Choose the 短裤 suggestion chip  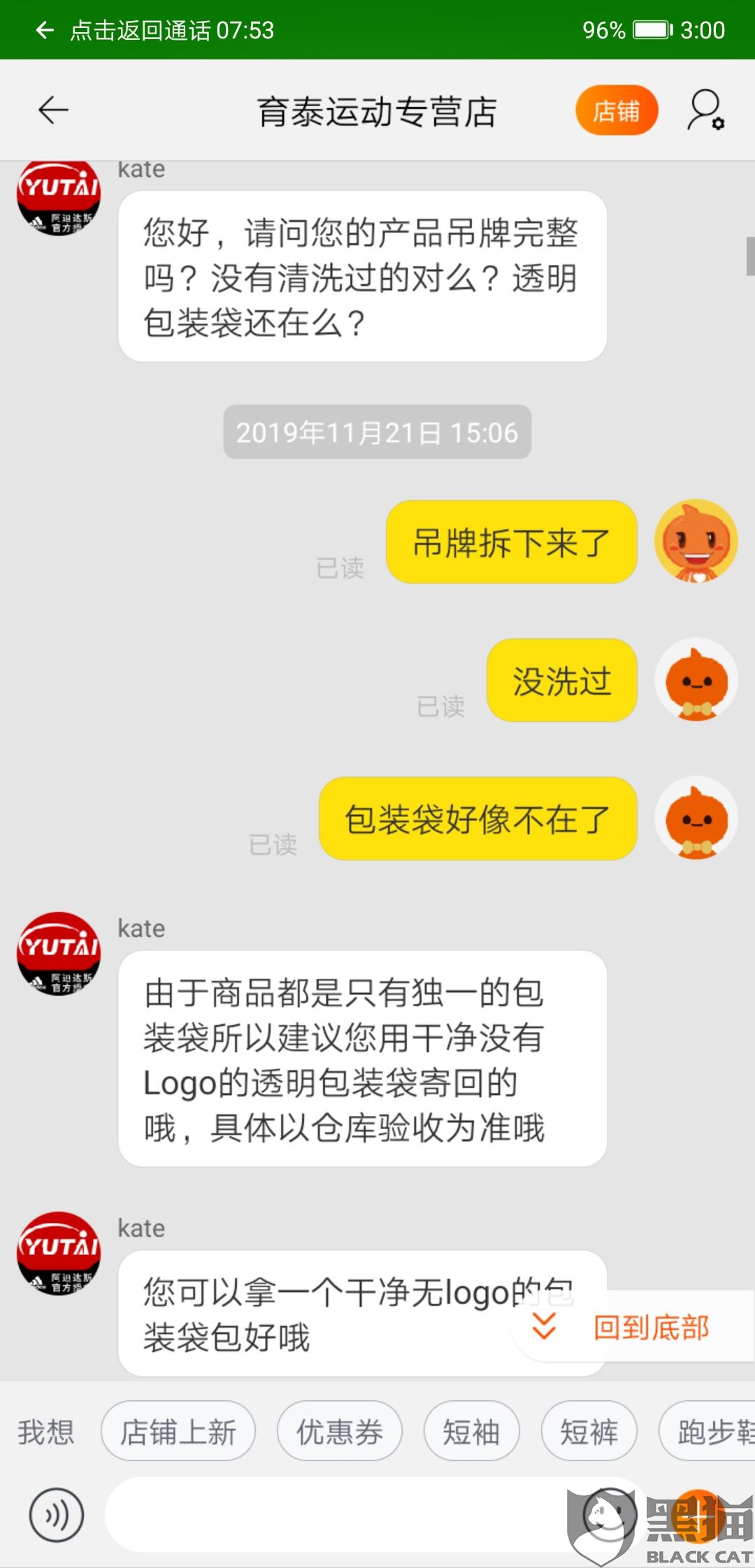click(589, 1432)
